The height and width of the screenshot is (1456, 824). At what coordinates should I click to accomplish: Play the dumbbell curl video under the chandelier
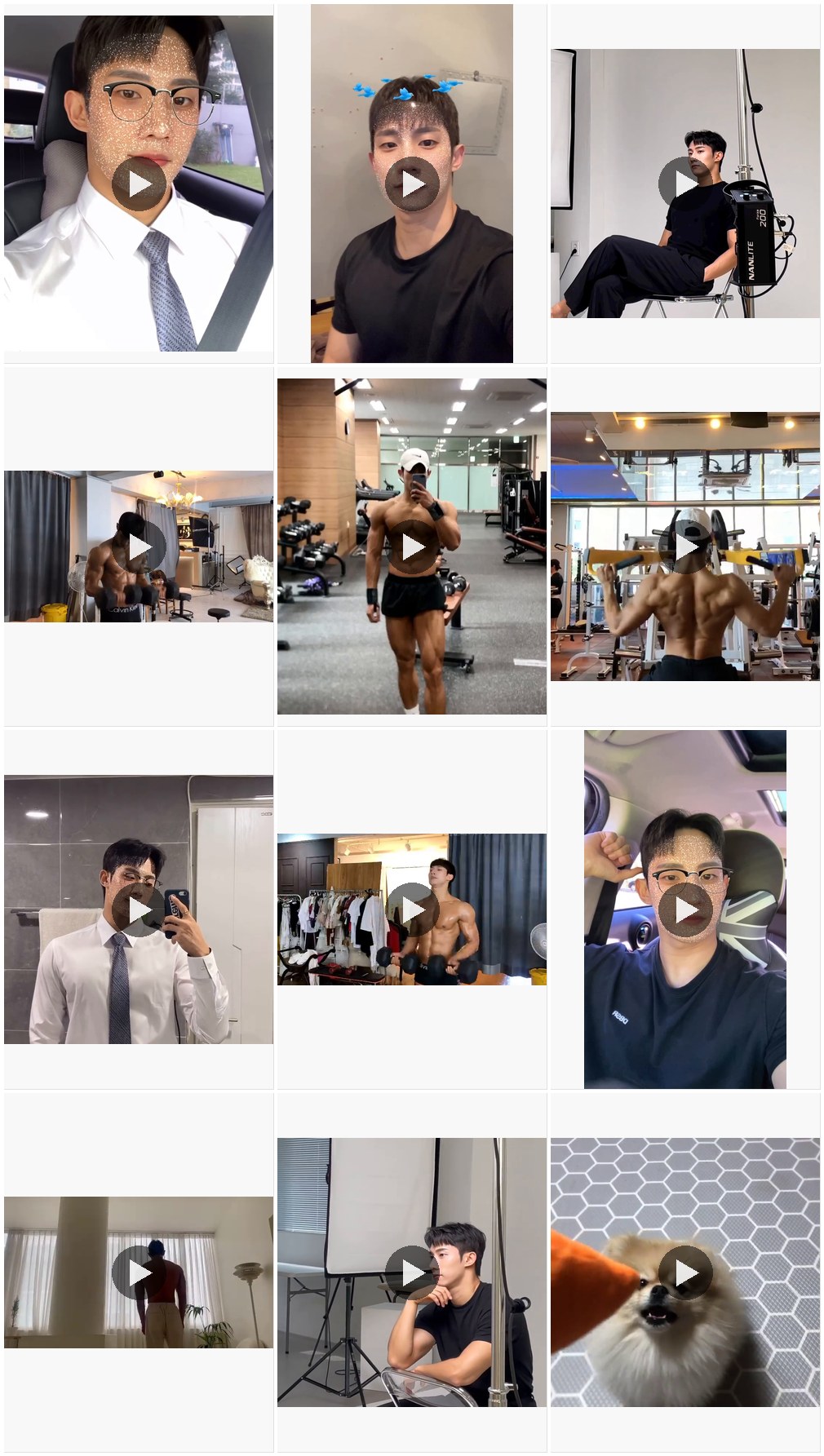tap(139, 547)
